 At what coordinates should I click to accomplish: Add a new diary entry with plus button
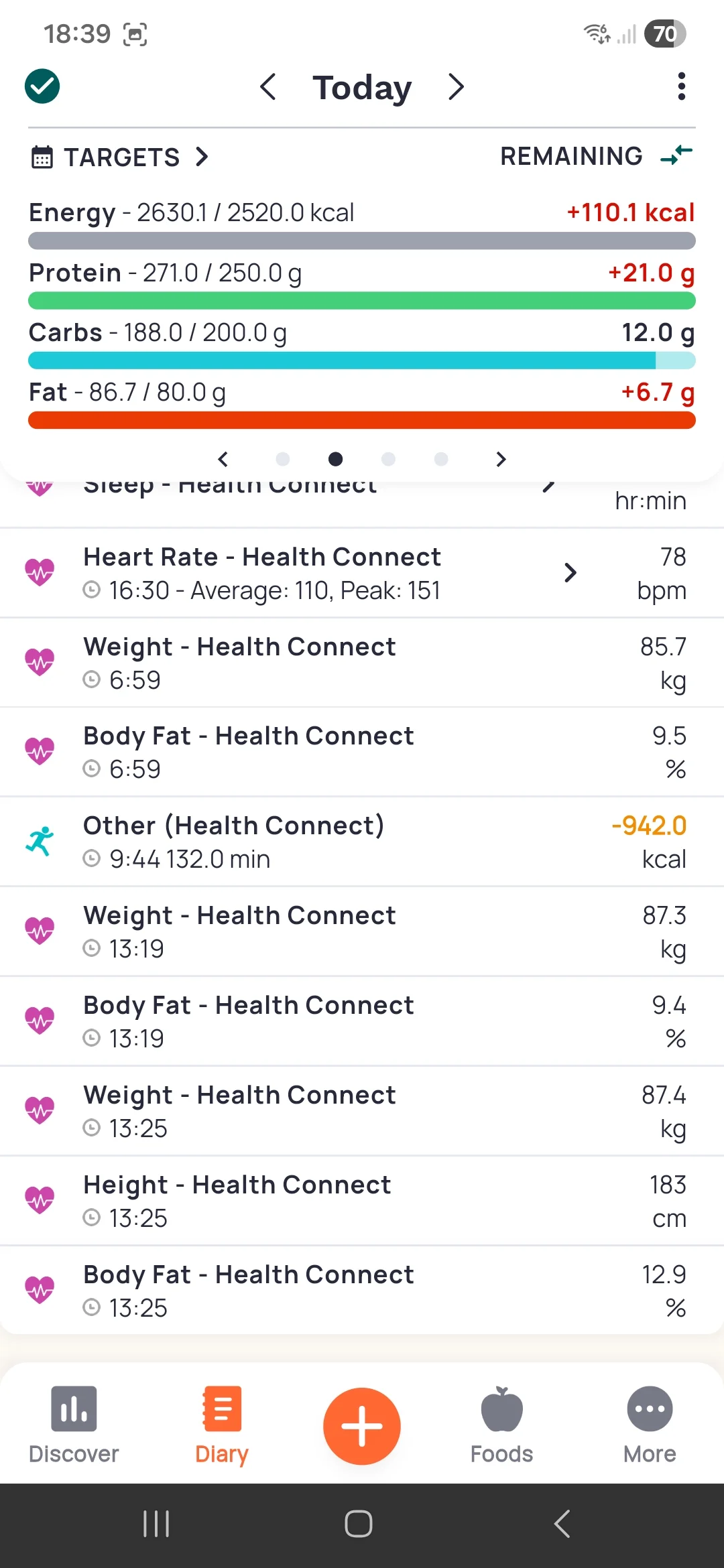pyautogui.click(x=362, y=1426)
